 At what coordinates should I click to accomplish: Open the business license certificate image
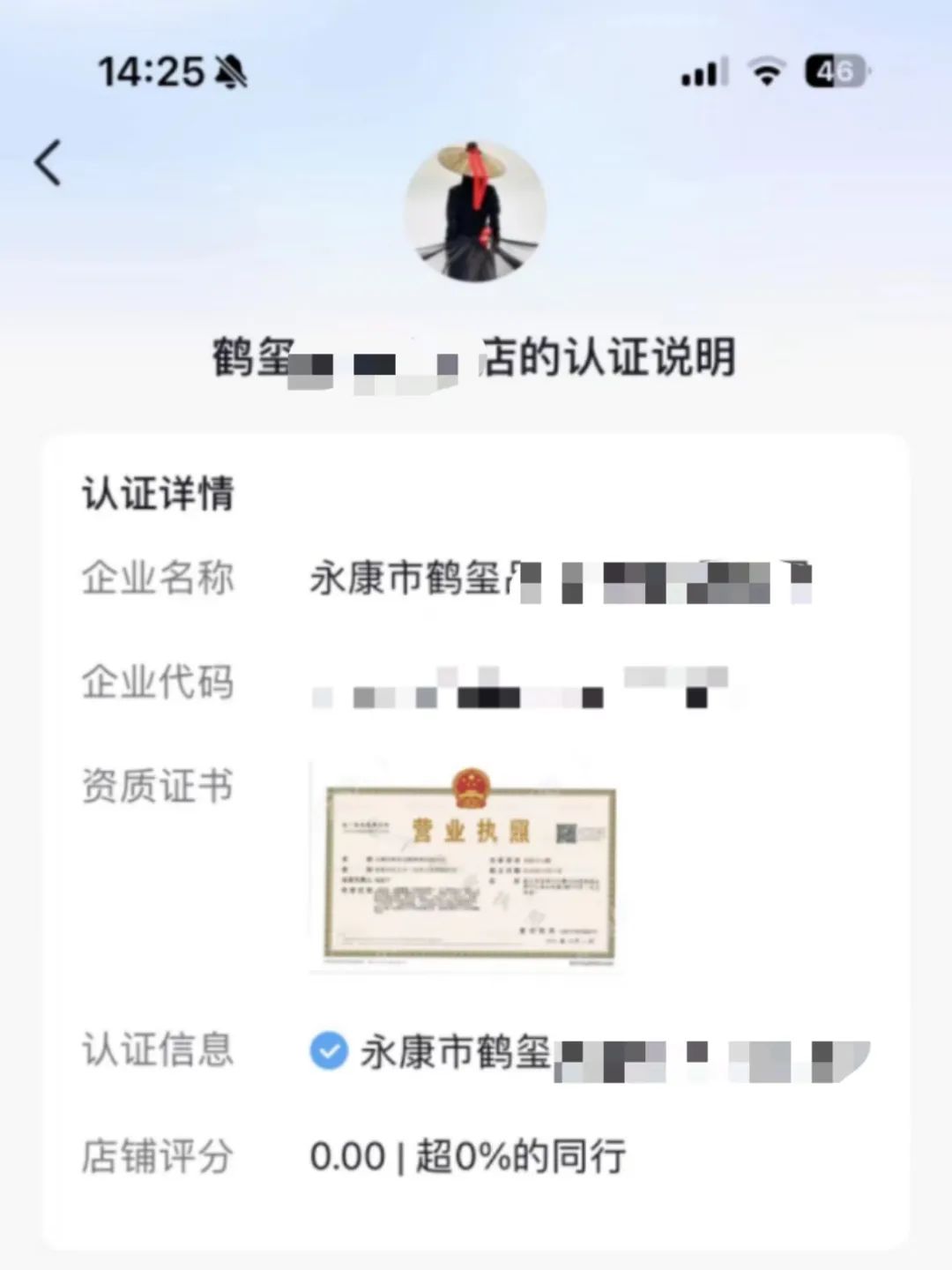(468, 866)
